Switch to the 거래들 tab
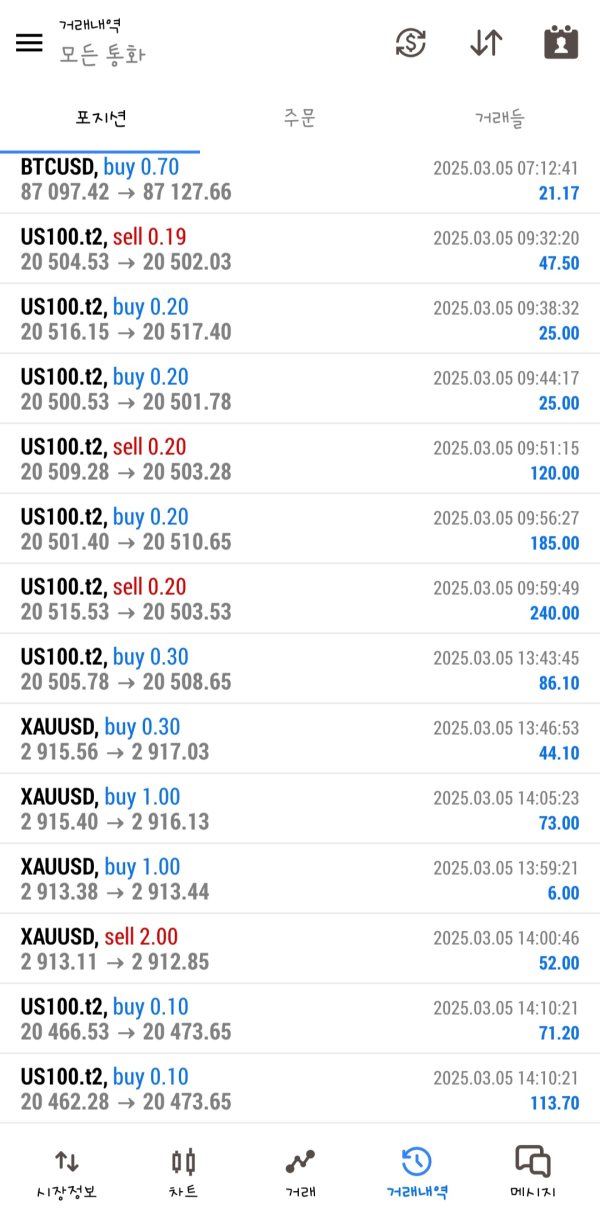Screen dimensions: 600x1211 (499, 118)
